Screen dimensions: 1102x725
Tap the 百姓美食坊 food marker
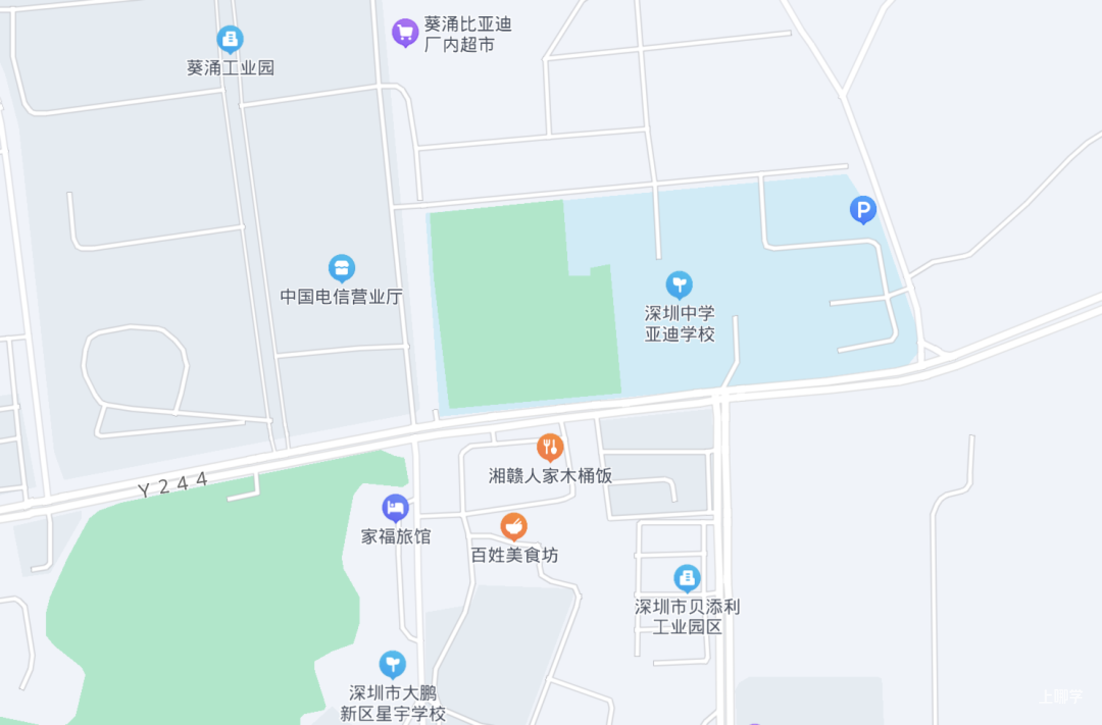(x=514, y=526)
